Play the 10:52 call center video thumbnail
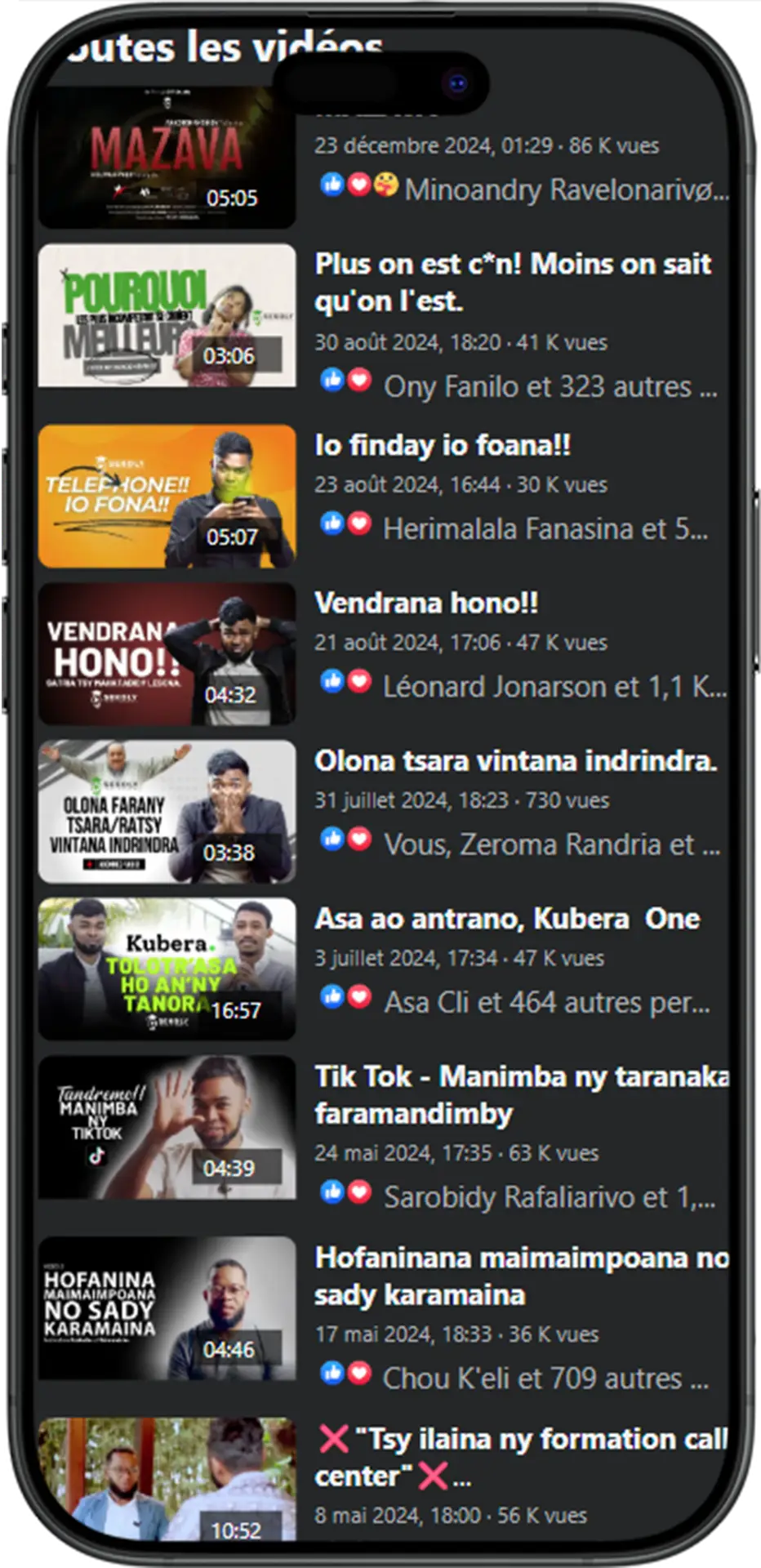This screenshot has width=761, height=1568. (167, 1479)
